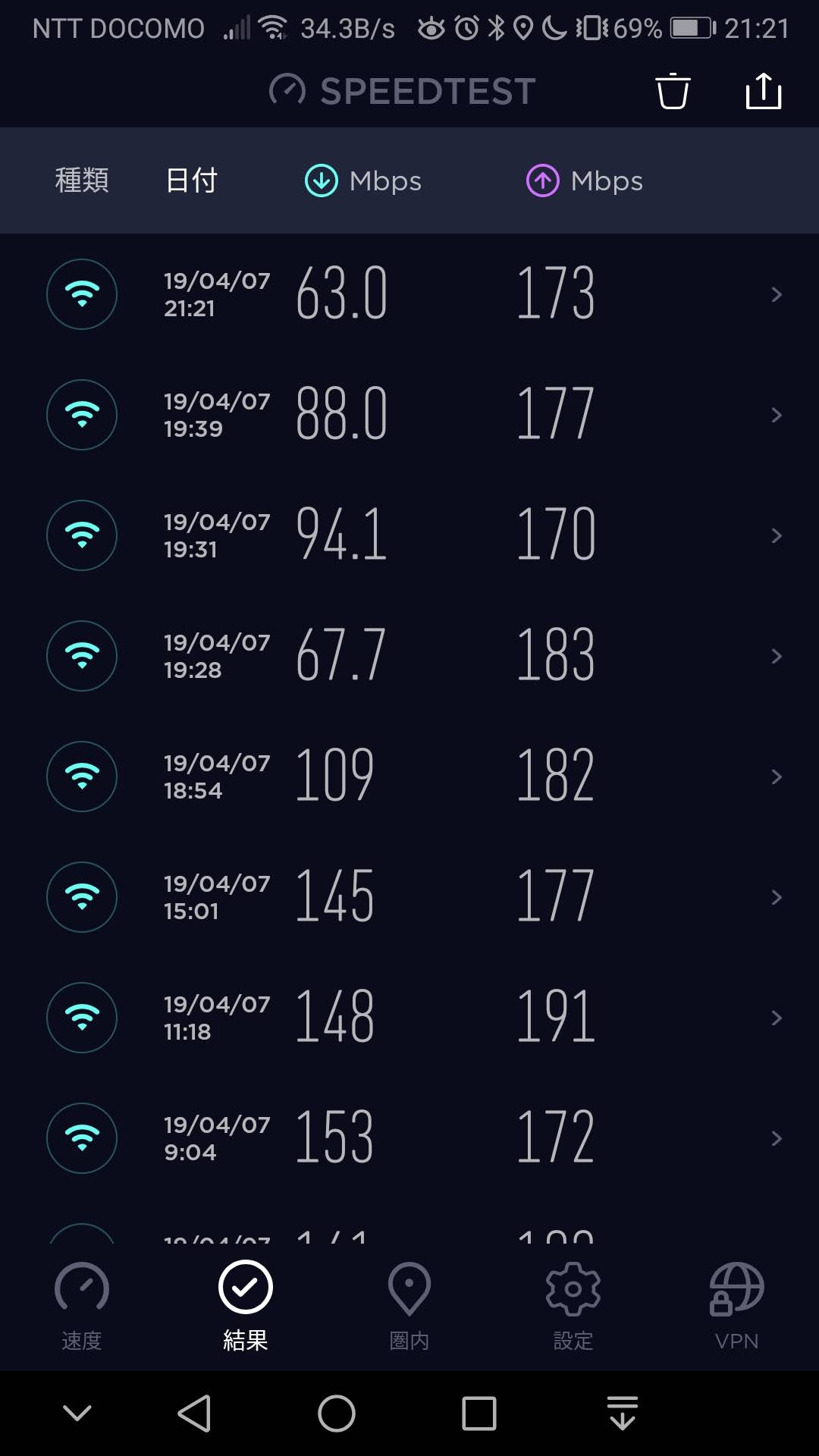View details of the 9:04 result
Viewport: 819px width, 1456px height.
tap(409, 1138)
